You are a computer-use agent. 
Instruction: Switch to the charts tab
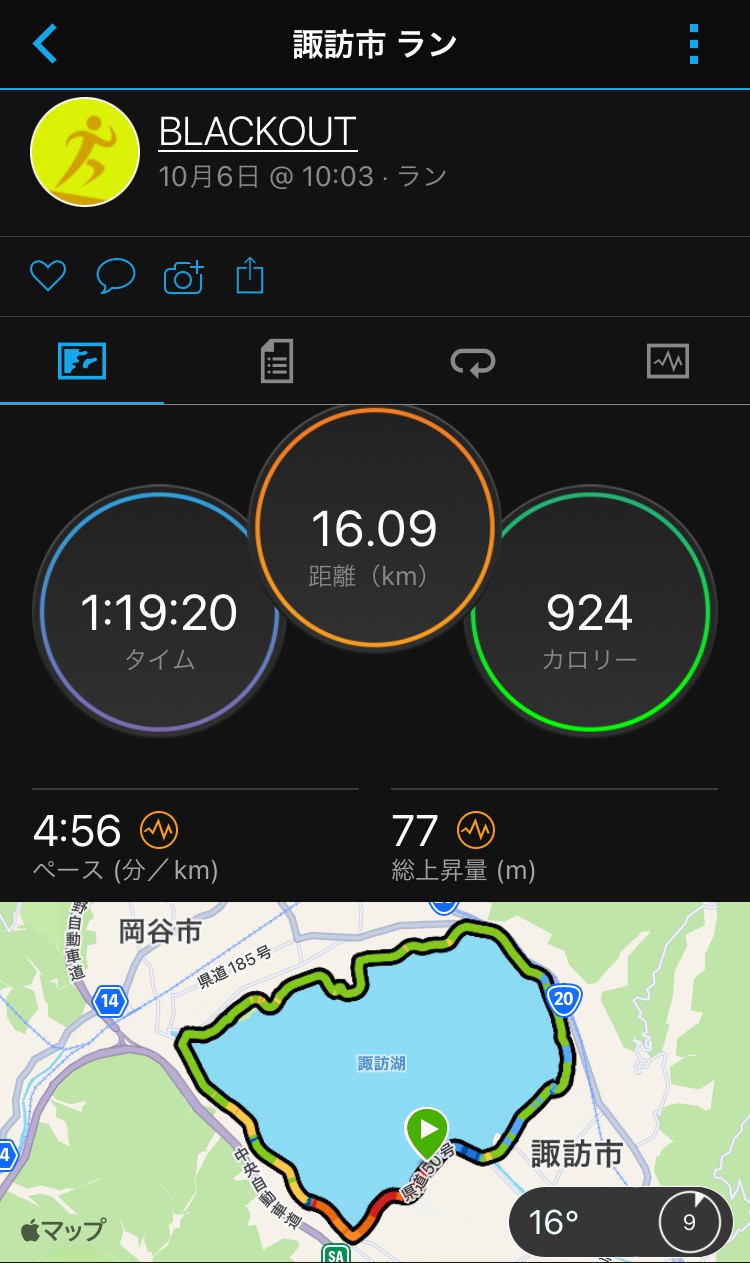[668, 361]
